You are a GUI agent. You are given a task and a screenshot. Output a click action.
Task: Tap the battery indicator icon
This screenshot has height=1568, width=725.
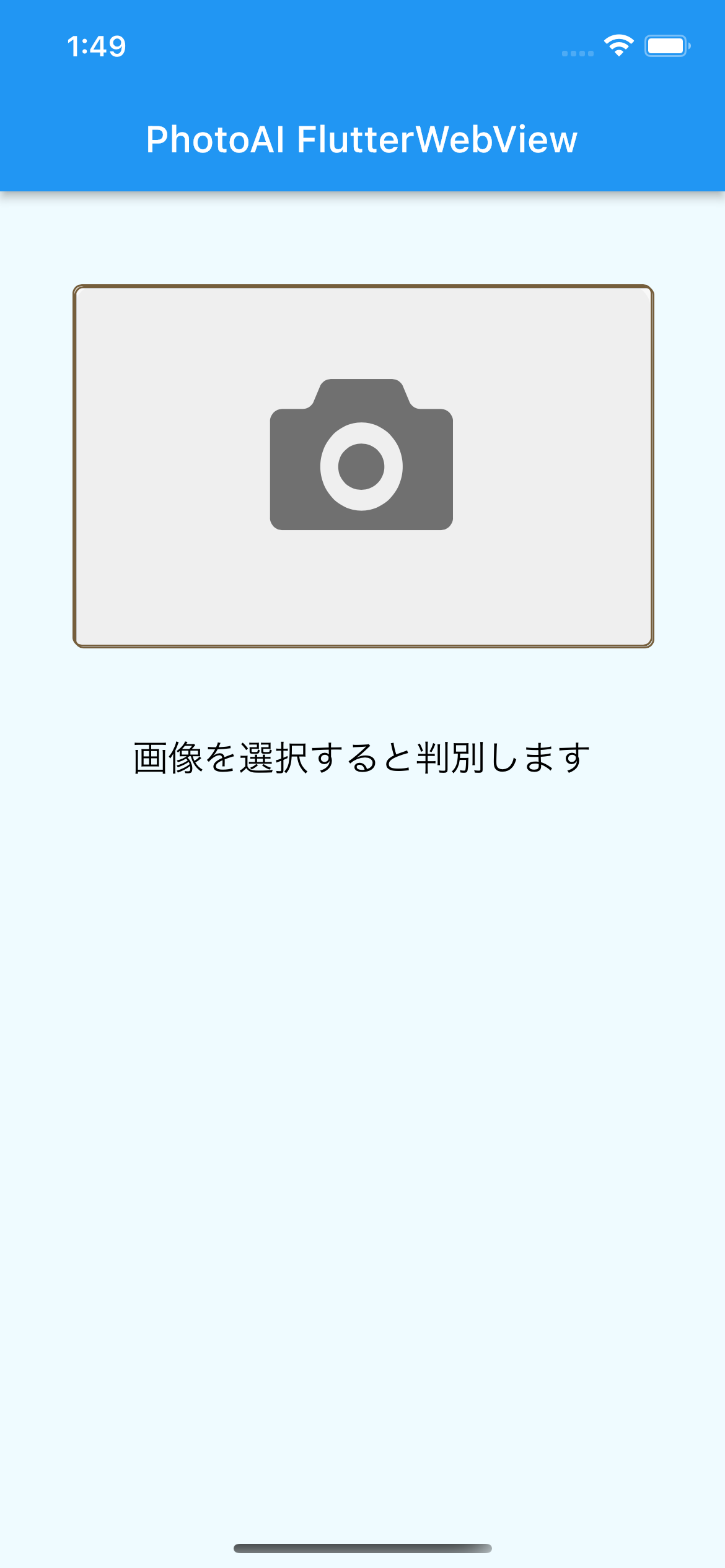tap(667, 45)
